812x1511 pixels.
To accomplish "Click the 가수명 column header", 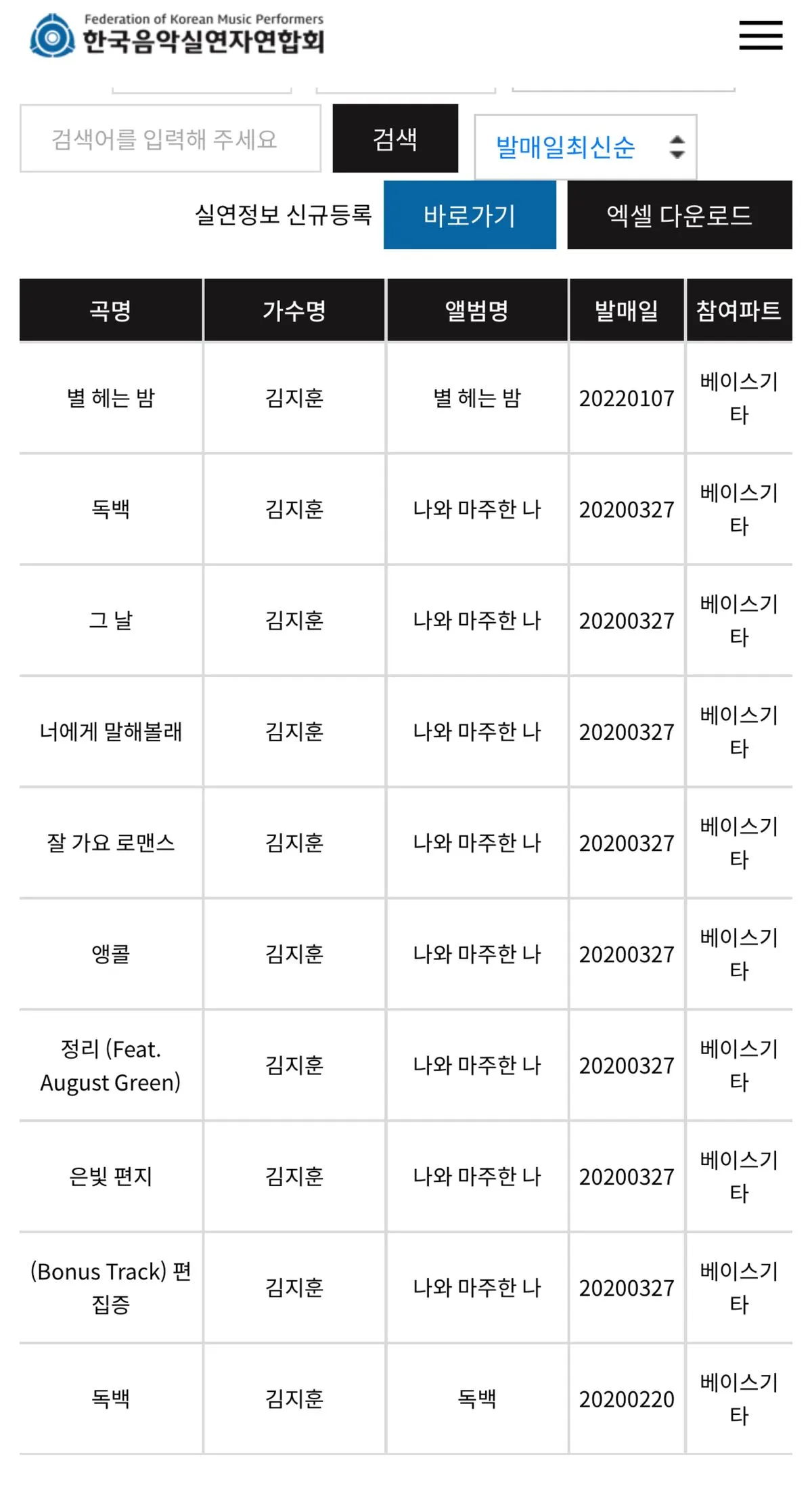I will click(x=294, y=309).
